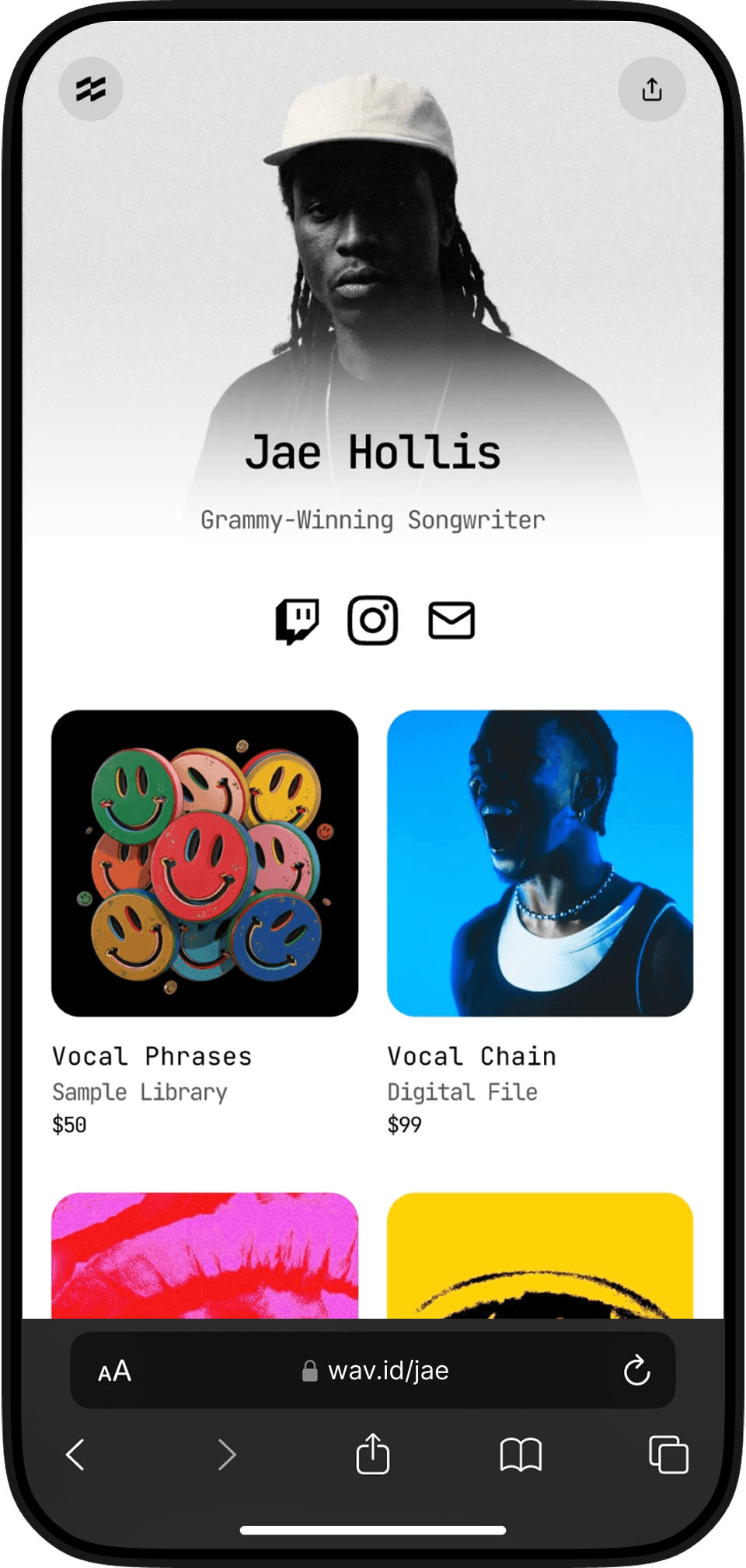Open Jae Hollis's Instagram profile
746x1568 pixels.
[x=373, y=620]
